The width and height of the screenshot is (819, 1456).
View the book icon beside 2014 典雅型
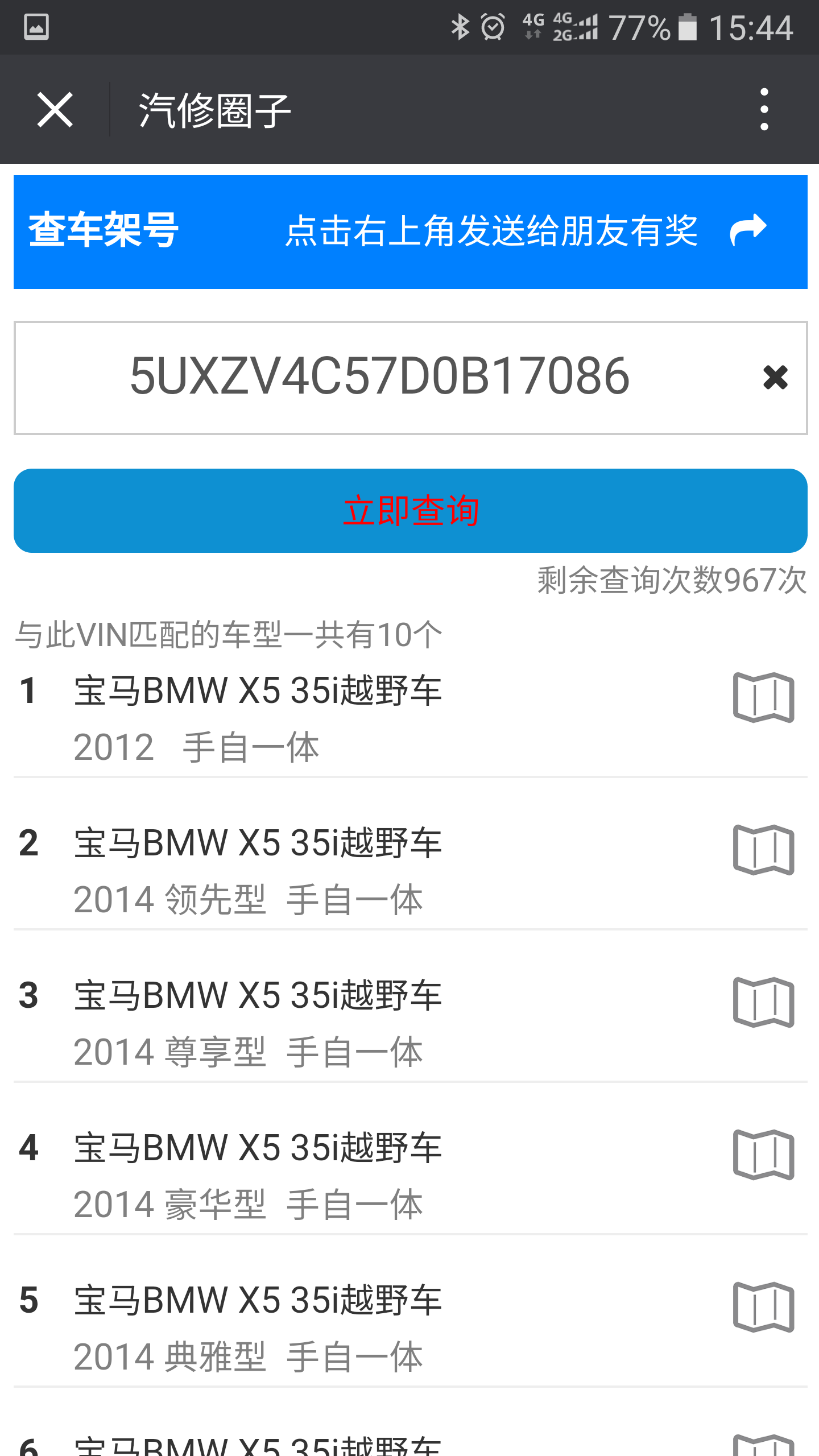pos(763,1307)
